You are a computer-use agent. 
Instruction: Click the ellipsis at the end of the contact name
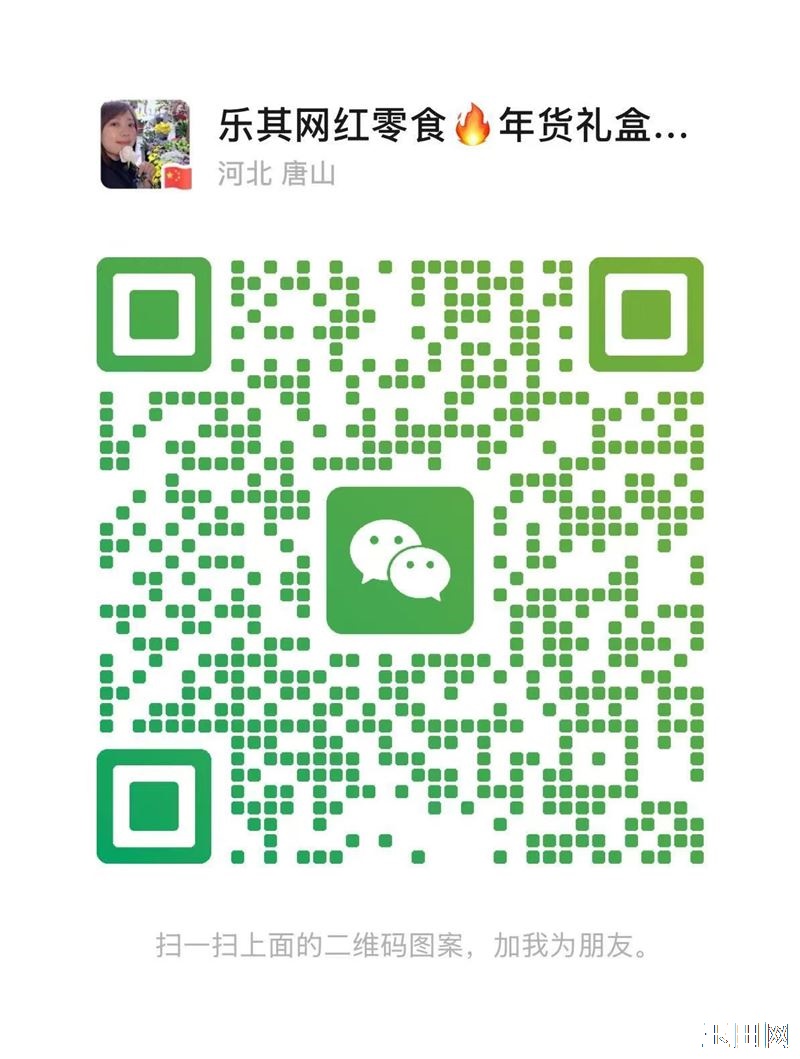(672, 135)
